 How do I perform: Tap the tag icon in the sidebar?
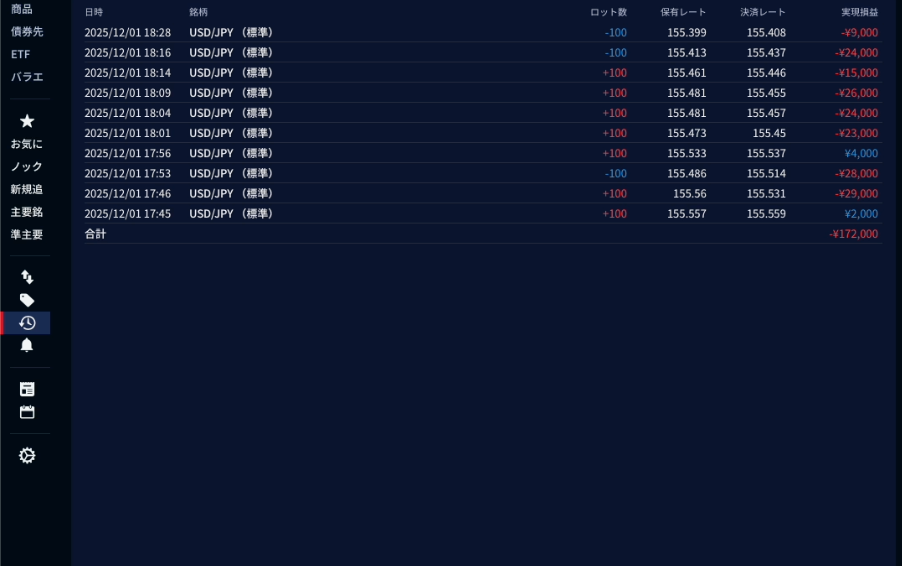tap(27, 300)
